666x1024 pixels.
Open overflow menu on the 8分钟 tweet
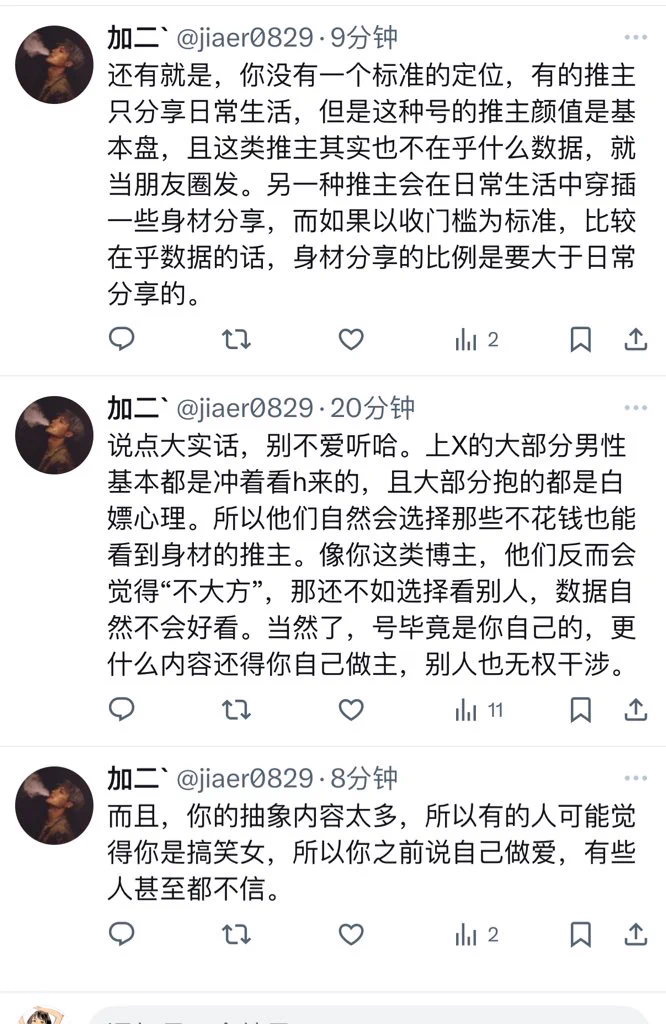coord(635,778)
